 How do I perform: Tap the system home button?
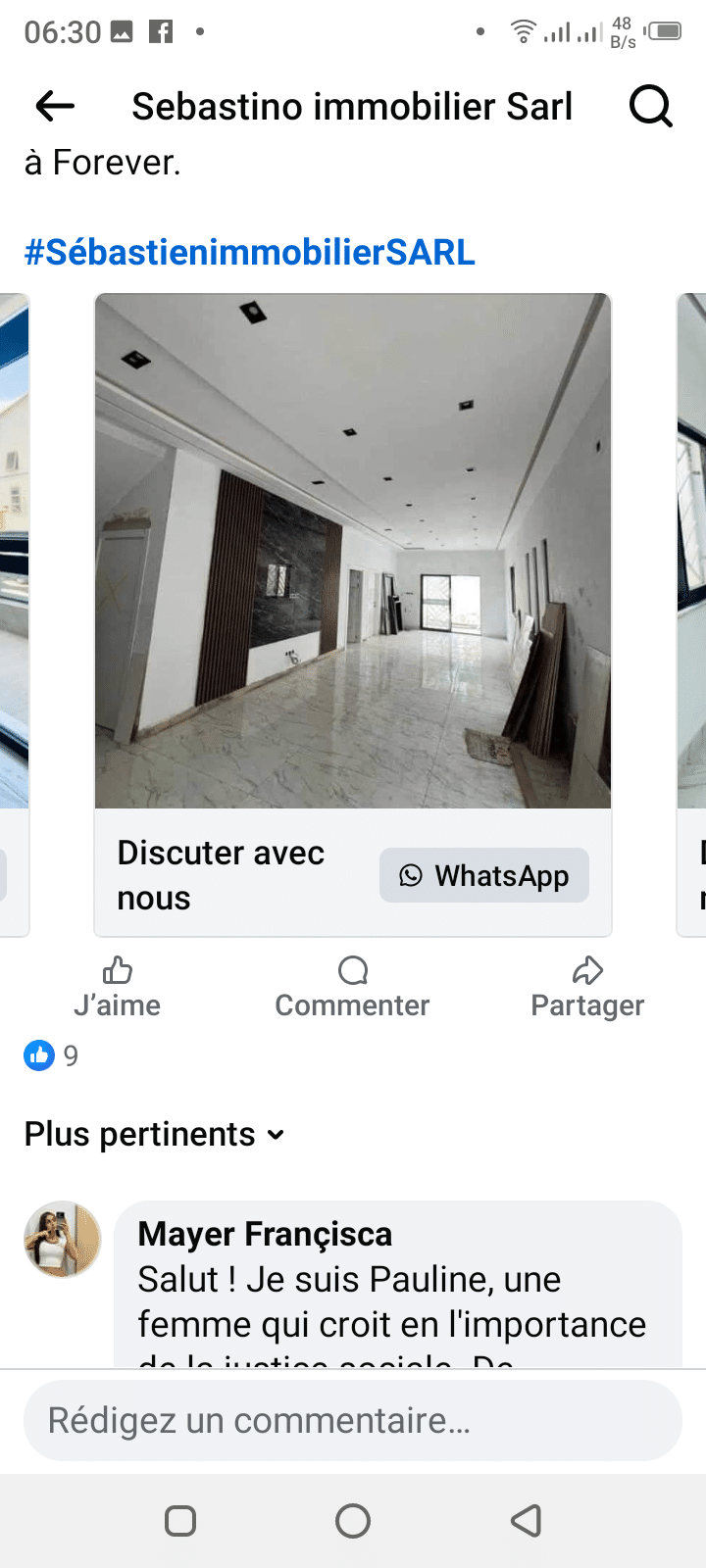pyautogui.click(x=353, y=1521)
